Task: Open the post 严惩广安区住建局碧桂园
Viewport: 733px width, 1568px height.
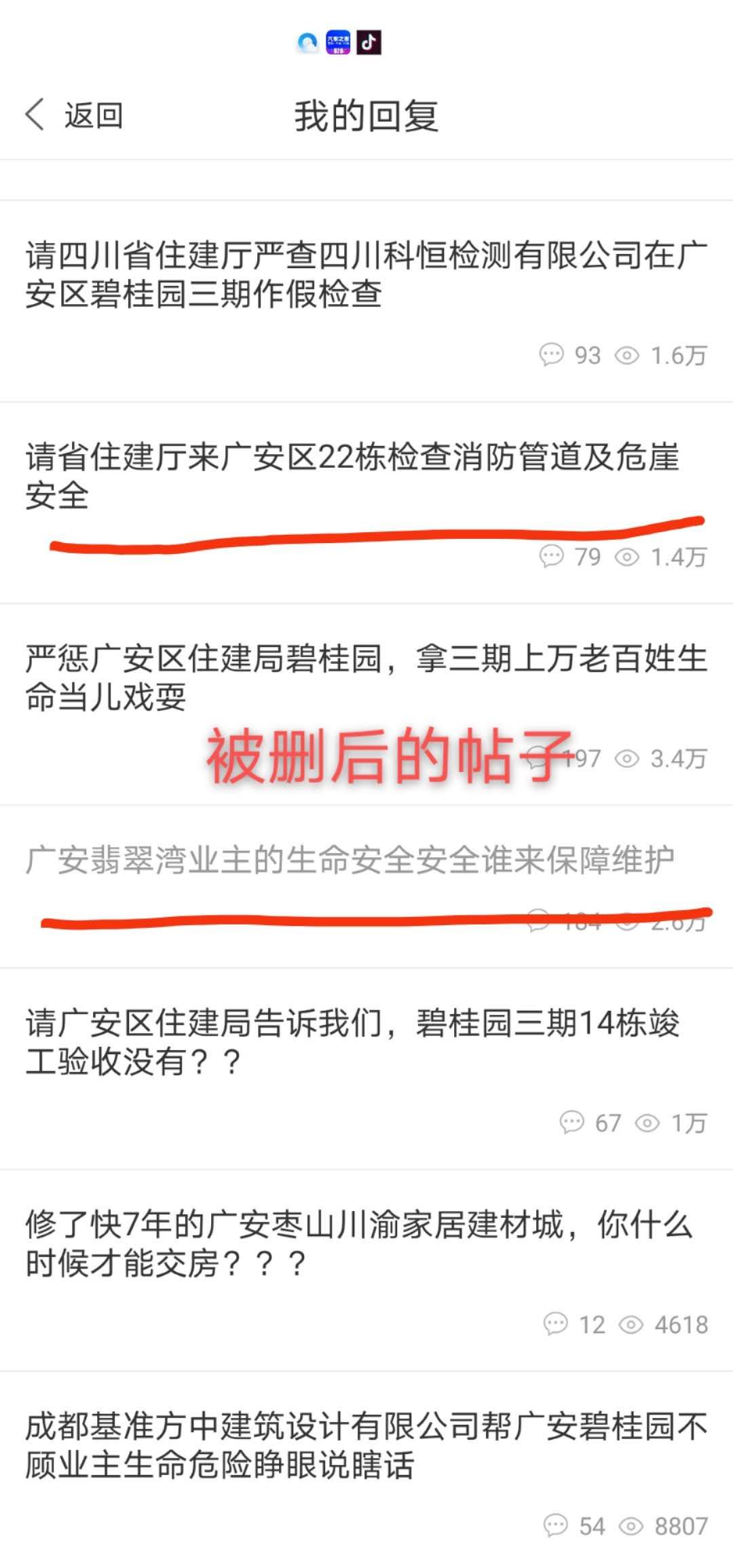Action: point(366,677)
